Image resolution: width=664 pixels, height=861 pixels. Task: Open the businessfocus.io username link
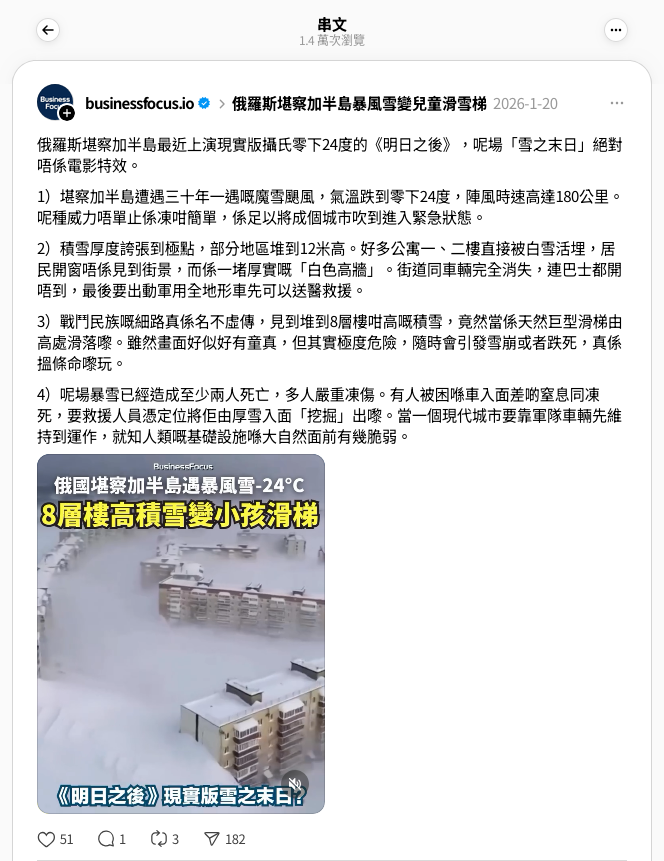(x=139, y=104)
